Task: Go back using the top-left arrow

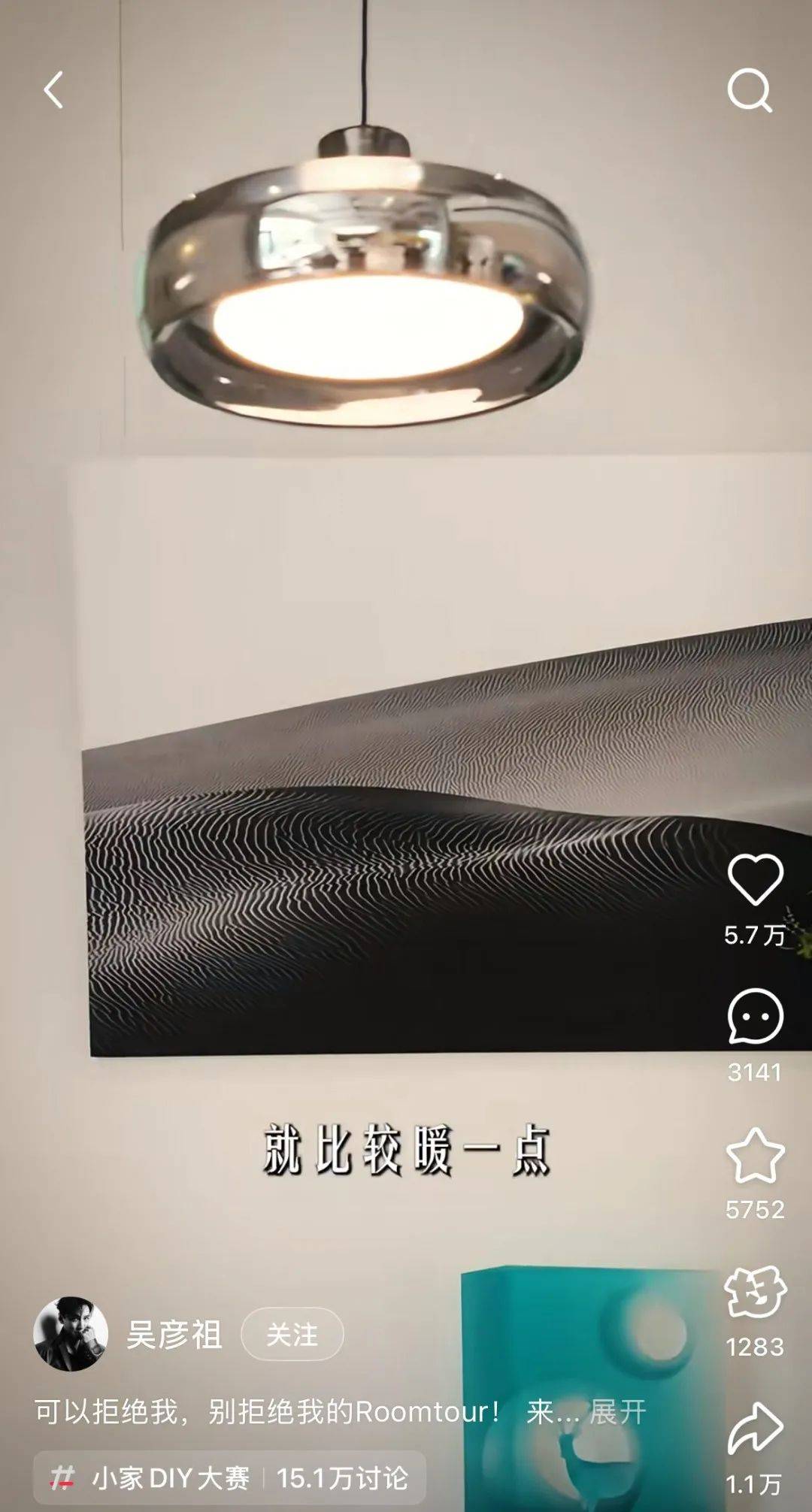Action: pyautogui.click(x=53, y=90)
